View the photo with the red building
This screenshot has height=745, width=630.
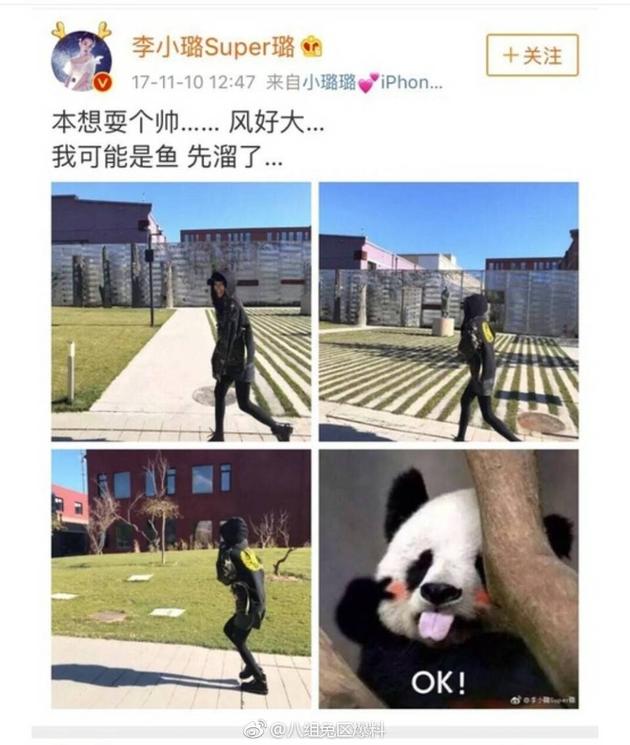click(181, 578)
